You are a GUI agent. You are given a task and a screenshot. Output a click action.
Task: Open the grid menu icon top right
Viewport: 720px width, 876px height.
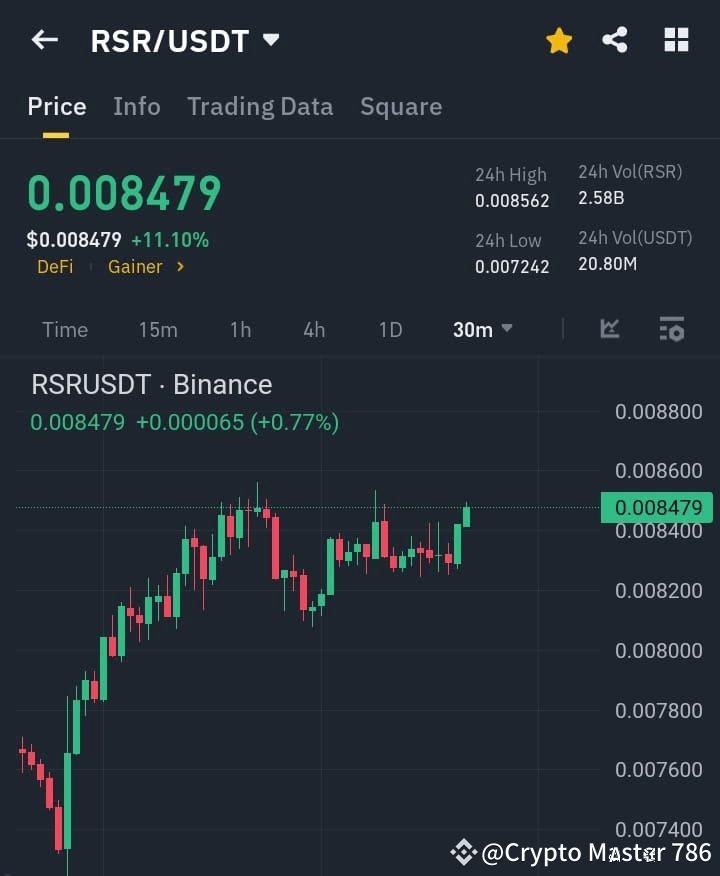pyautogui.click(x=676, y=40)
